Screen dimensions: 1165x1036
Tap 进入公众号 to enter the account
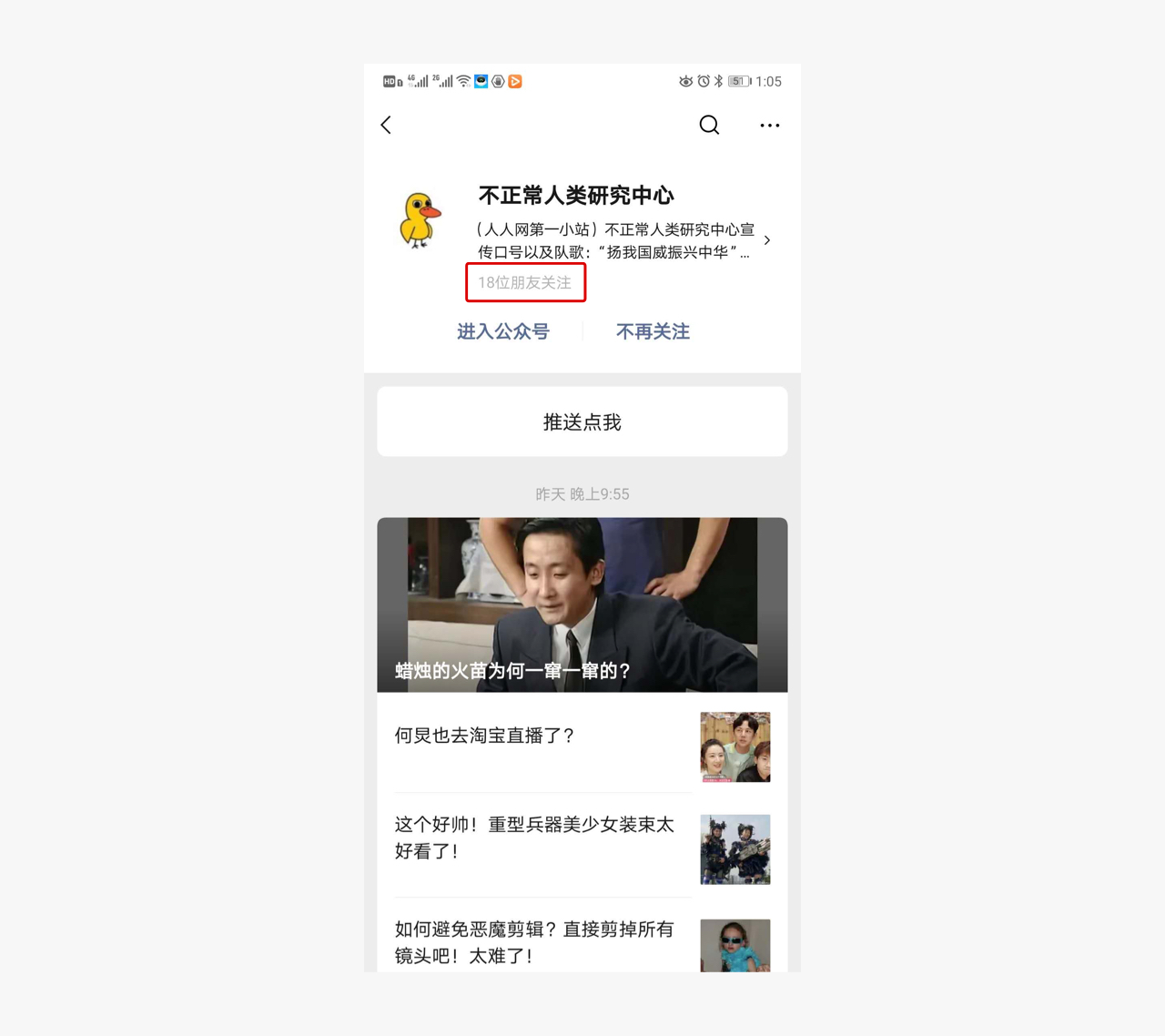coord(503,331)
